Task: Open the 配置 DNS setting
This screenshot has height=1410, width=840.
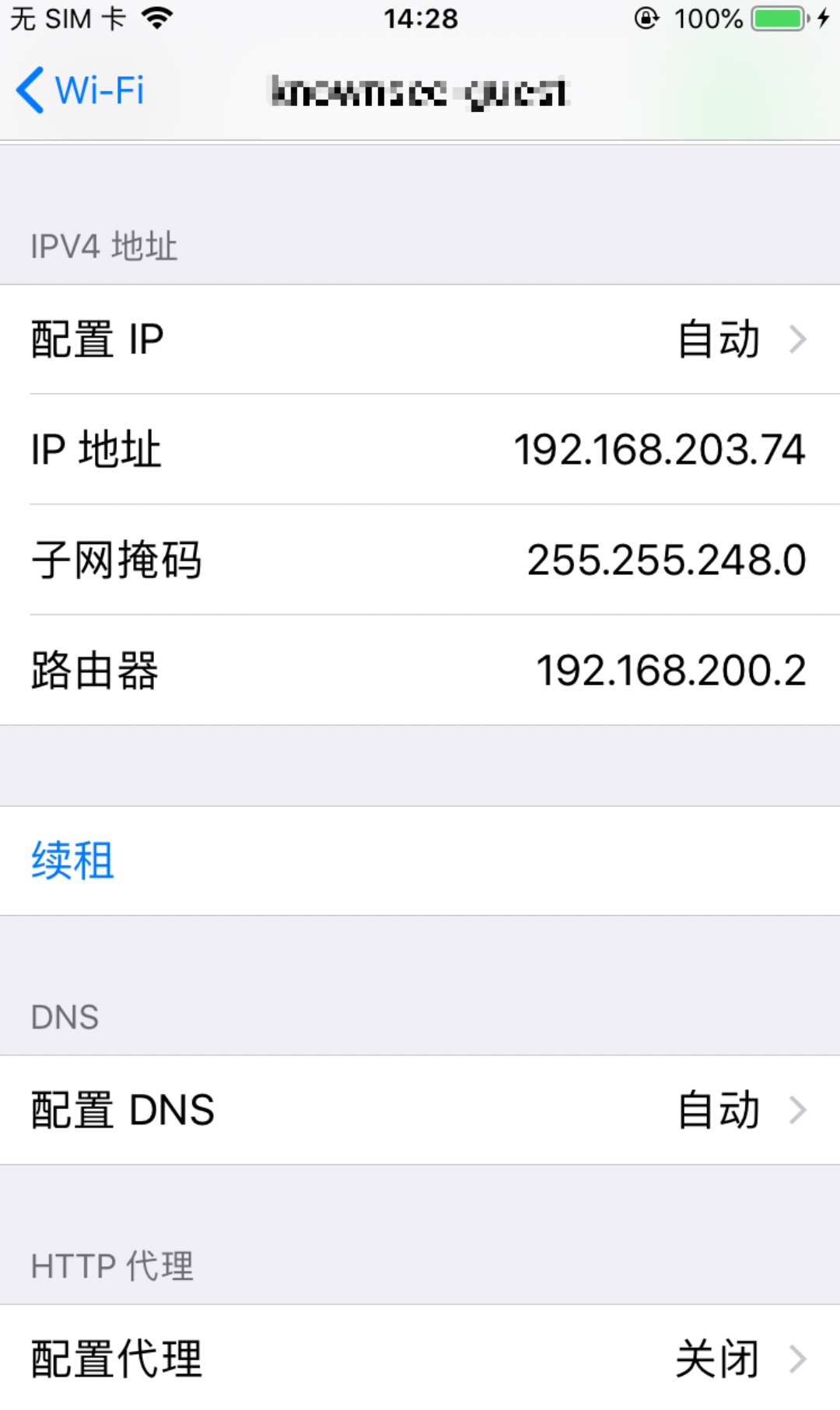Action: pos(420,1110)
